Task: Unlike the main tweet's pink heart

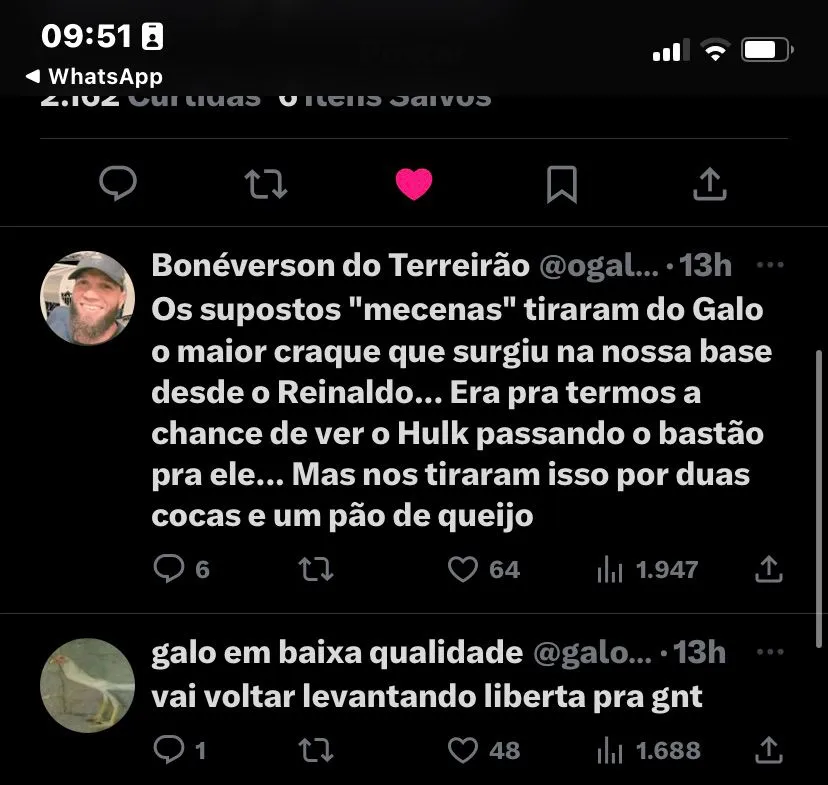Action: click(x=413, y=183)
